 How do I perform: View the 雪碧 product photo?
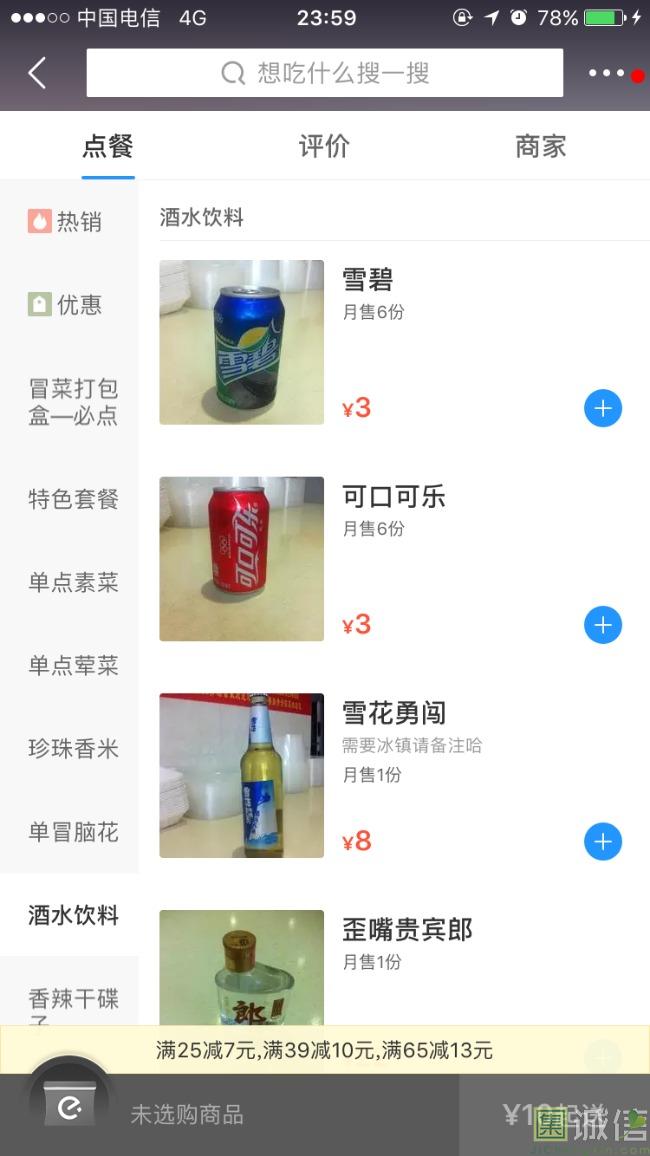[241, 342]
